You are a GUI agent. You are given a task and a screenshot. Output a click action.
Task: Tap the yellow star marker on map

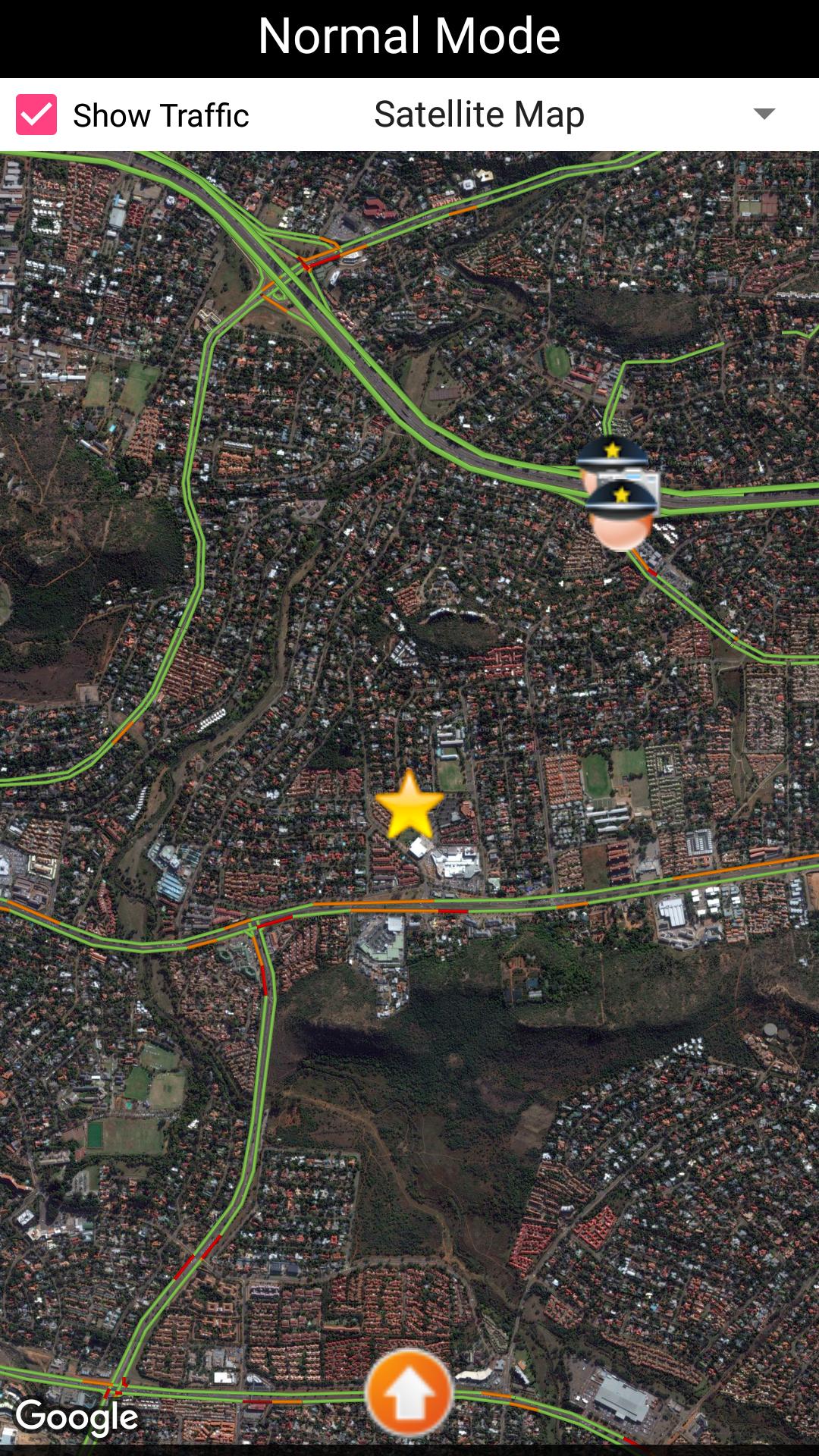pyautogui.click(x=409, y=805)
